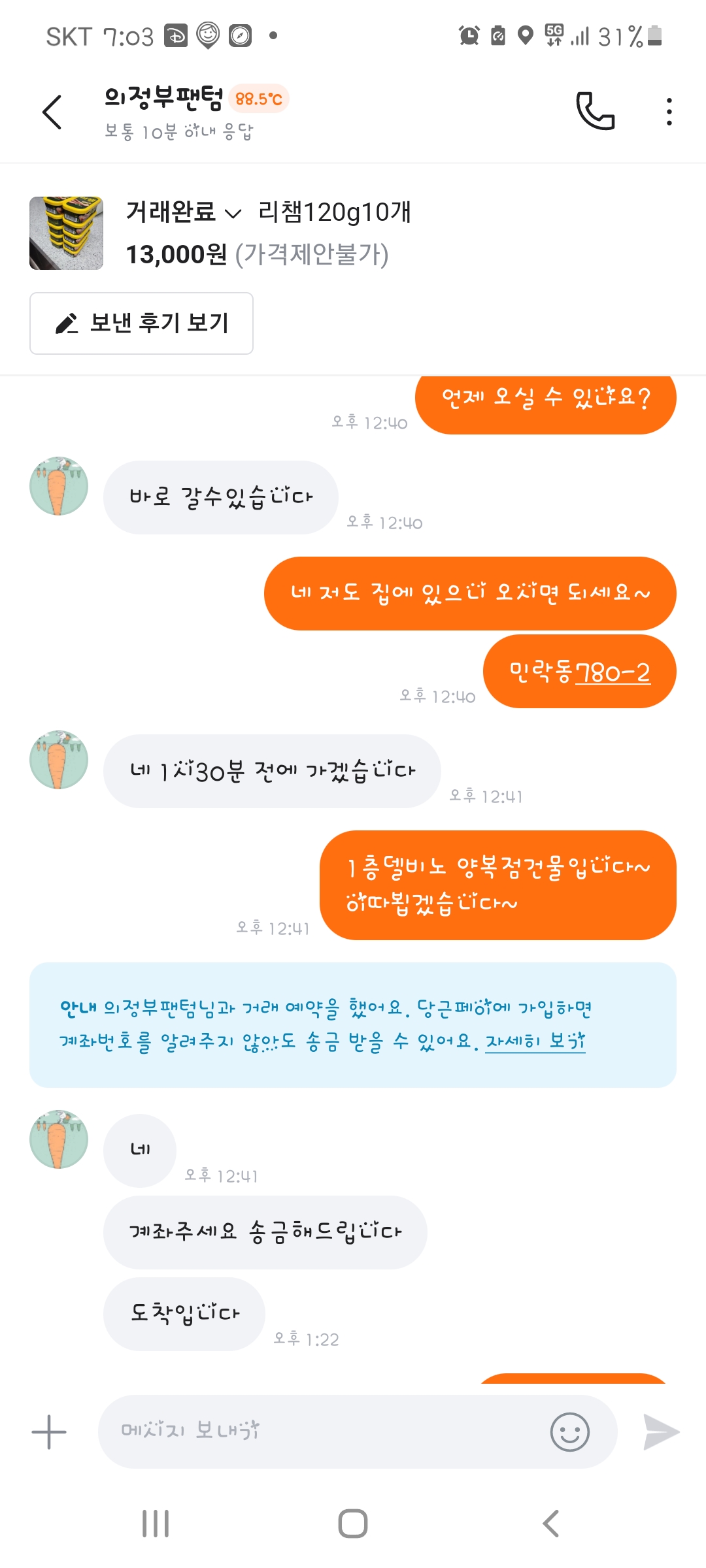706x1568 pixels.
Task: Go to the home screen via the navigation bar
Action: point(353,1524)
